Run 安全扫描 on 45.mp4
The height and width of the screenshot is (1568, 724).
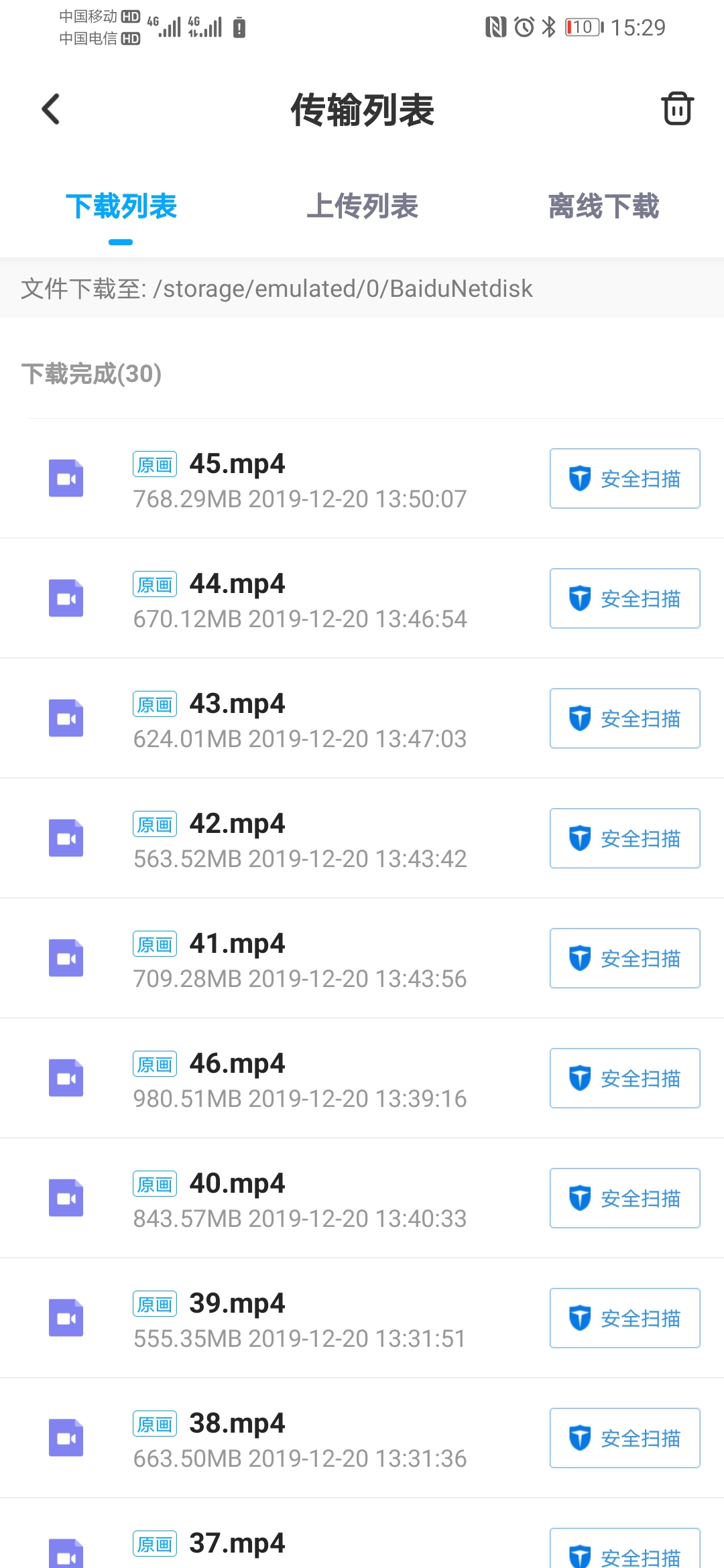tap(625, 478)
